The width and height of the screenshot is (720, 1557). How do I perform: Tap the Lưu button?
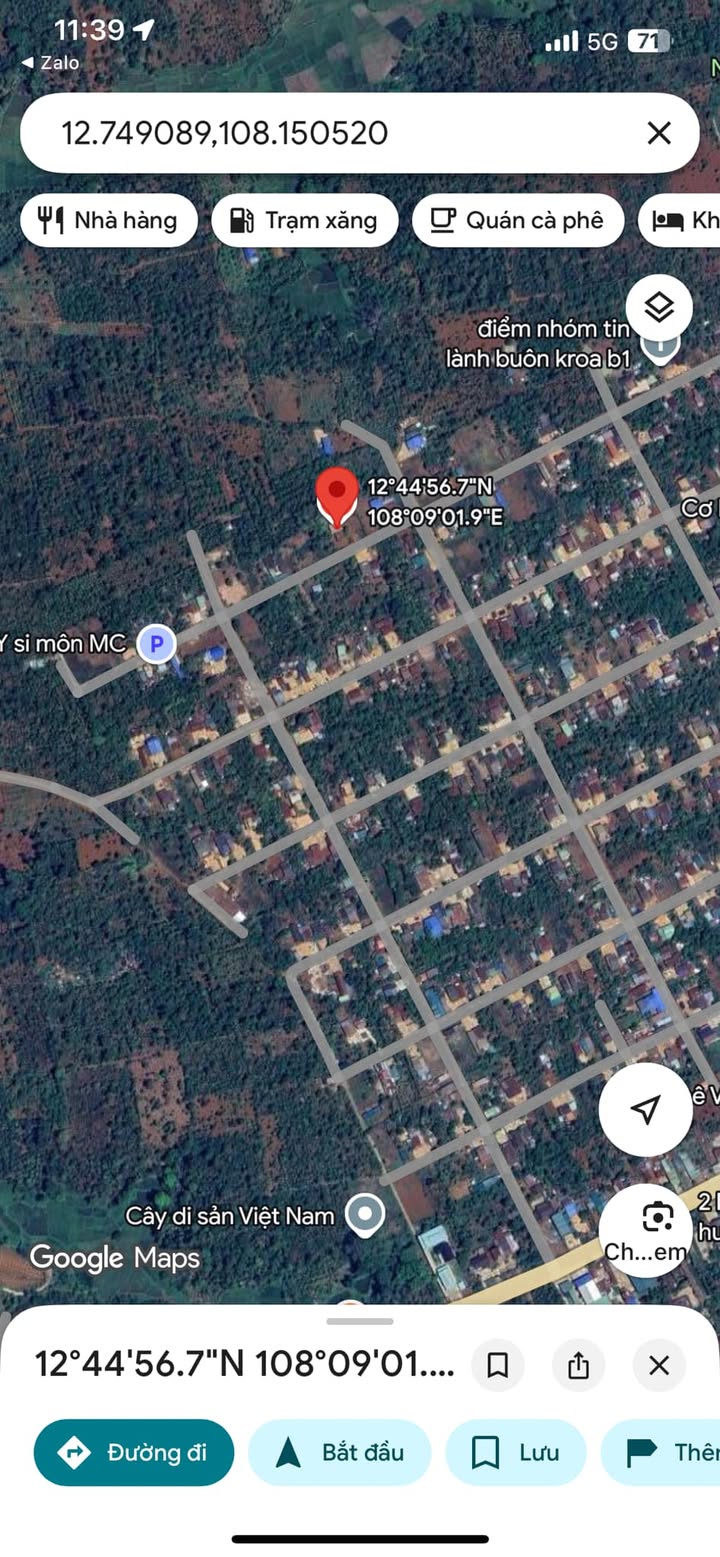click(515, 1452)
